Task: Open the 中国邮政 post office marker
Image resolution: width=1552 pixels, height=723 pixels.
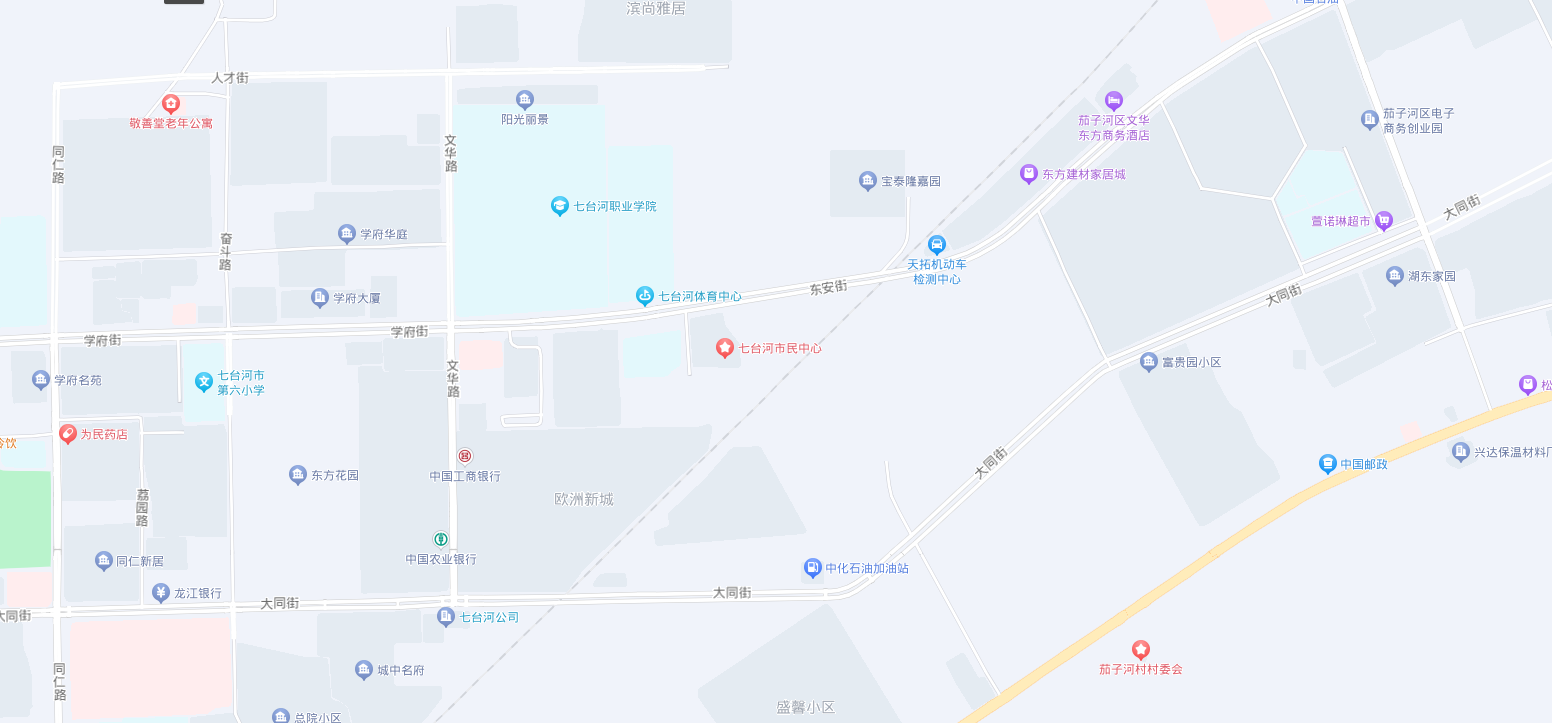Action: tap(1327, 463)
